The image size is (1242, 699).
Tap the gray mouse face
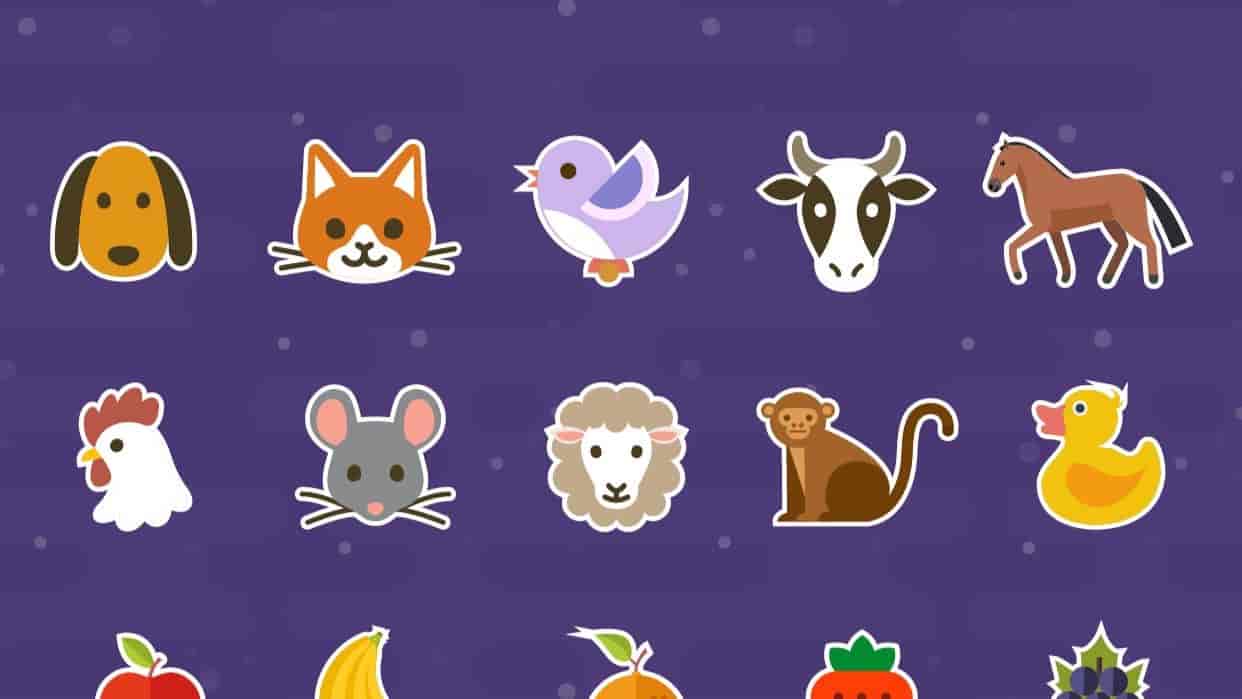tap(375, 458)
